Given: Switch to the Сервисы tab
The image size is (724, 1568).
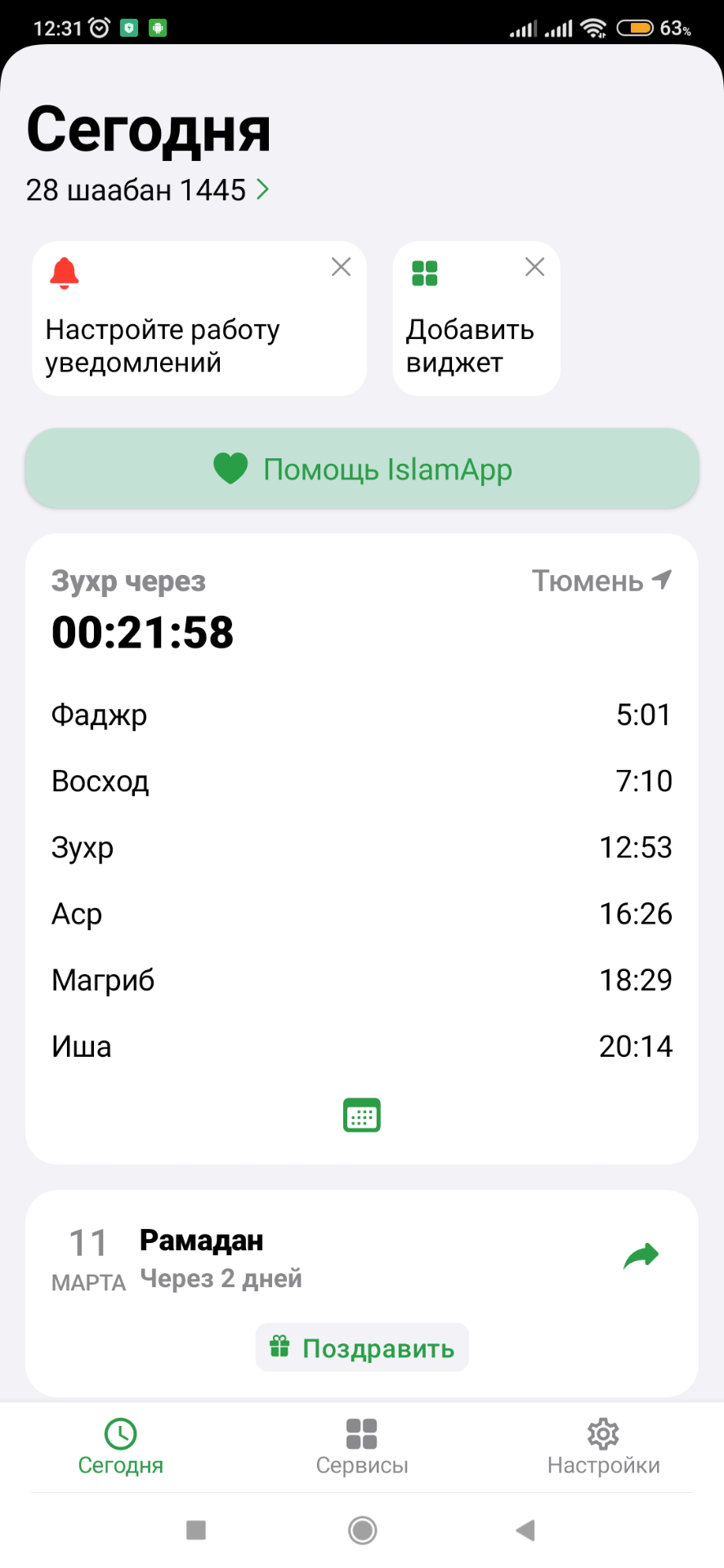Looking at the screenshot, I should [x=362, y=1446].
